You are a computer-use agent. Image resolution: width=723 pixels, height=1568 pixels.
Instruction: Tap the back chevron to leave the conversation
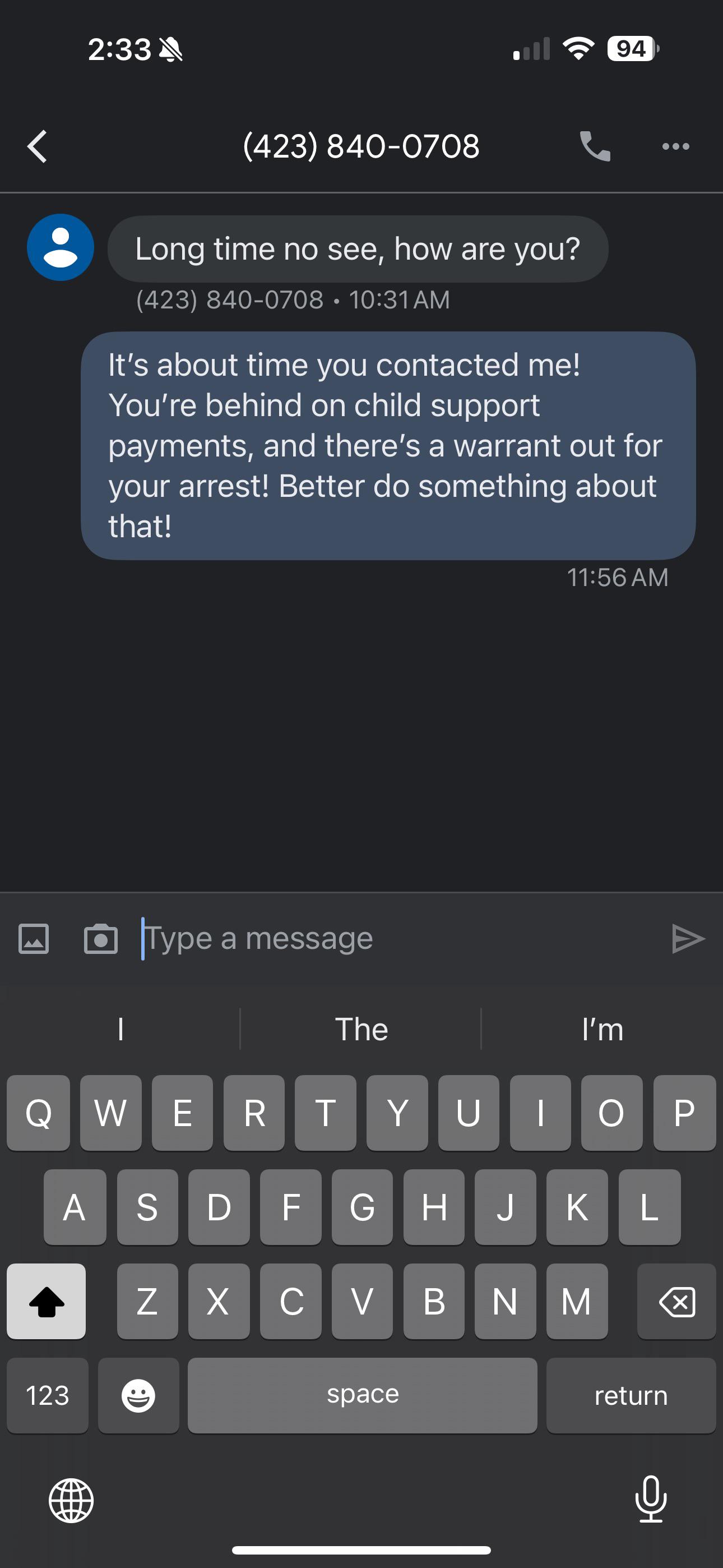pyautogui.click(x=36, y=146)
